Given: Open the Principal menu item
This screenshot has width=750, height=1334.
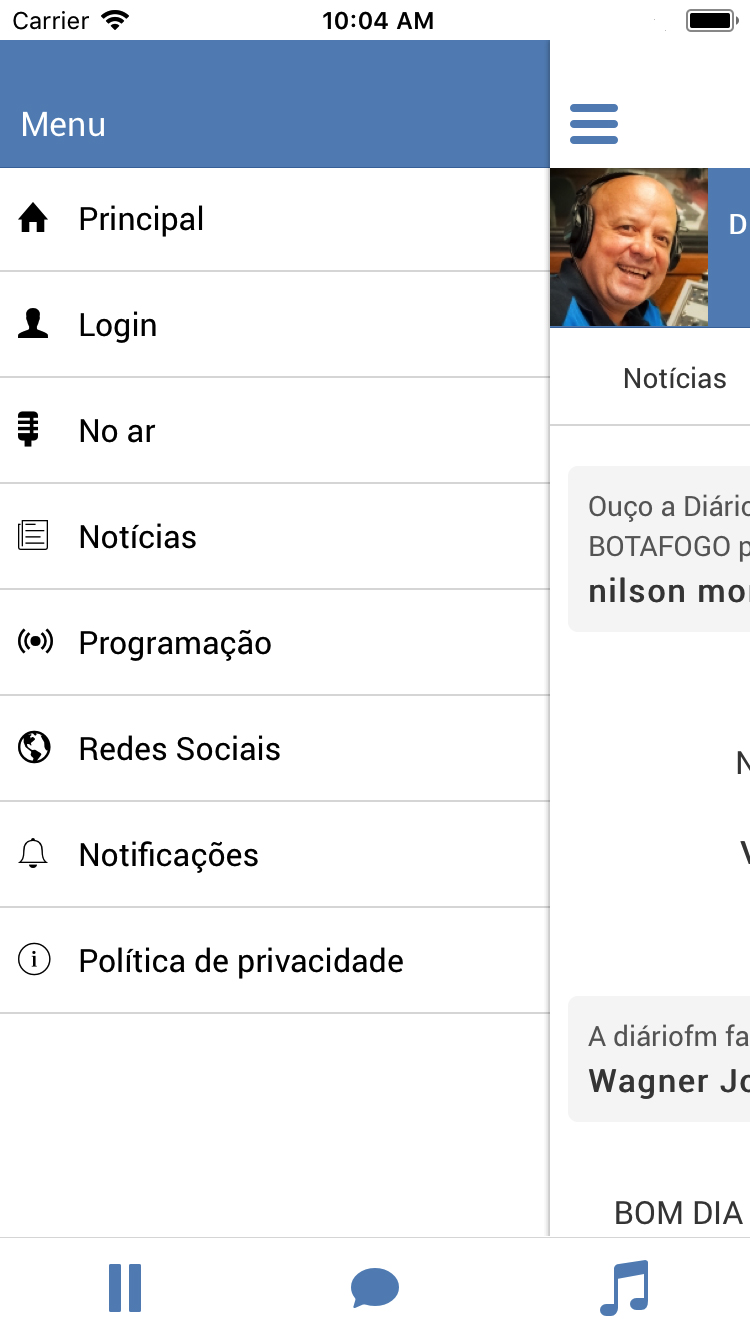Looking at the screenshot, I should pos(141,219).
